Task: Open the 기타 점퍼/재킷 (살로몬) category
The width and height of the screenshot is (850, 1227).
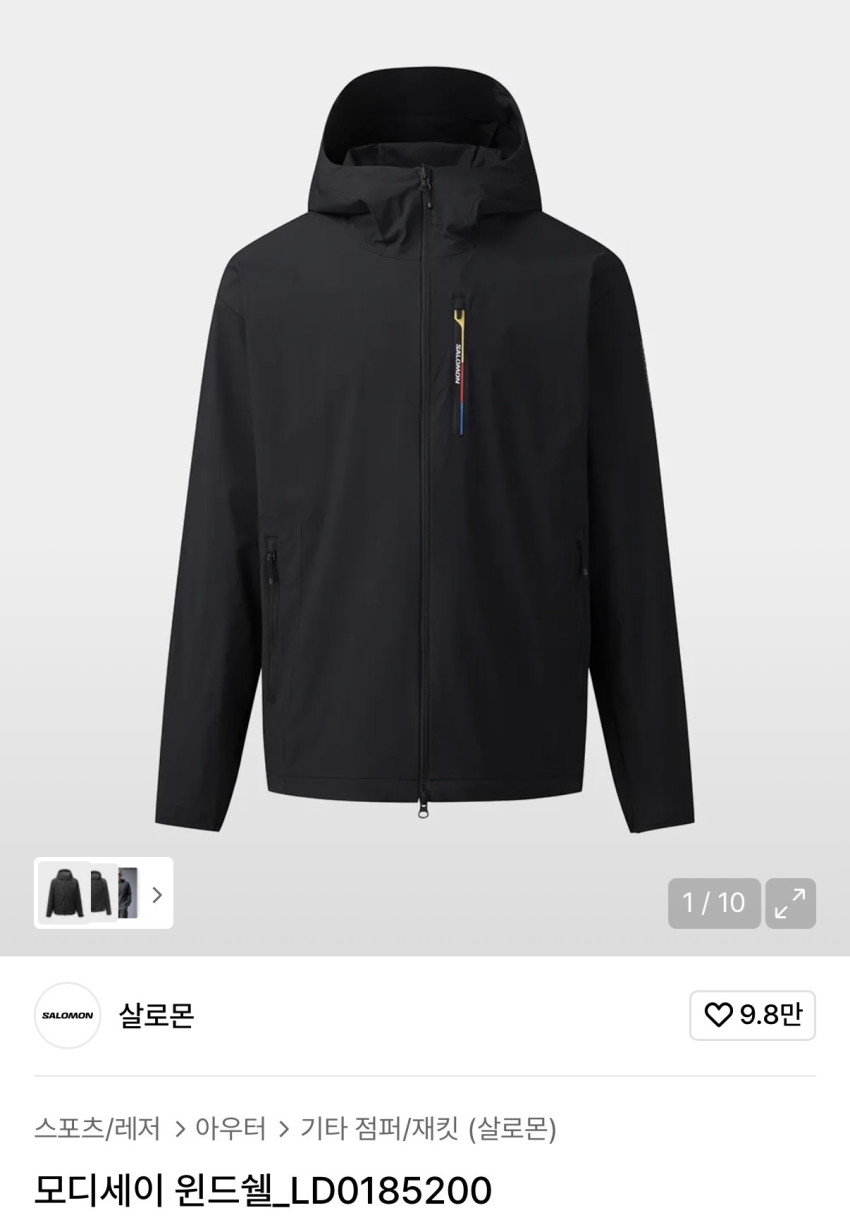Action: (428, 1129)
